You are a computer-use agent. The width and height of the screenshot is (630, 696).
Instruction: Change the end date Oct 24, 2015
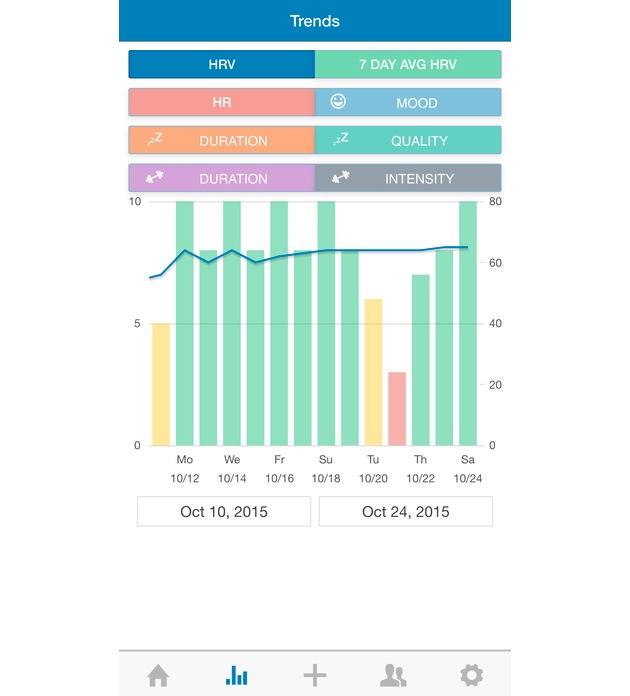(x=405, y=512)
